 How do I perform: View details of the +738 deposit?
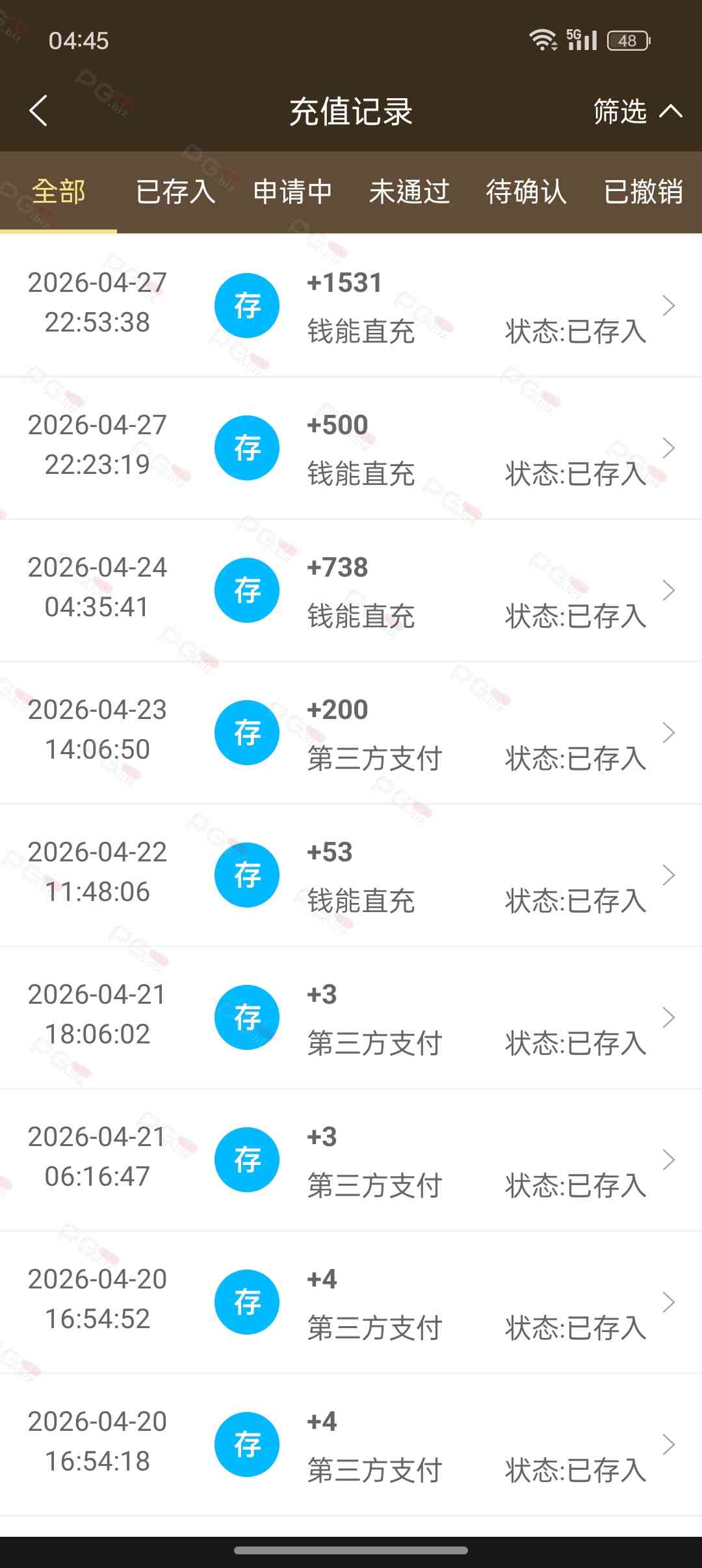tap(351, 590)
